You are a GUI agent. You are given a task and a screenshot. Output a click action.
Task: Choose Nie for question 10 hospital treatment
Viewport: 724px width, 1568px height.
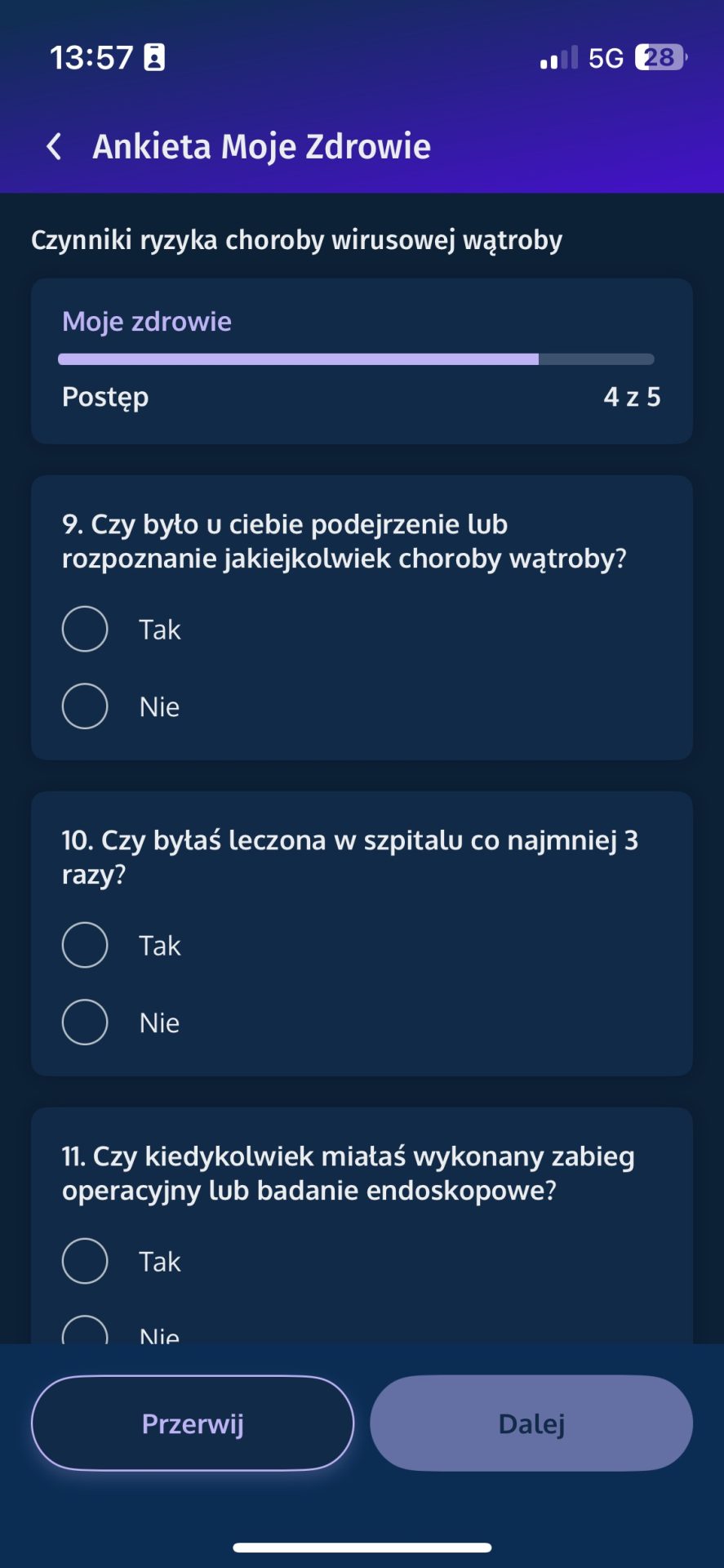(85, 1022)
